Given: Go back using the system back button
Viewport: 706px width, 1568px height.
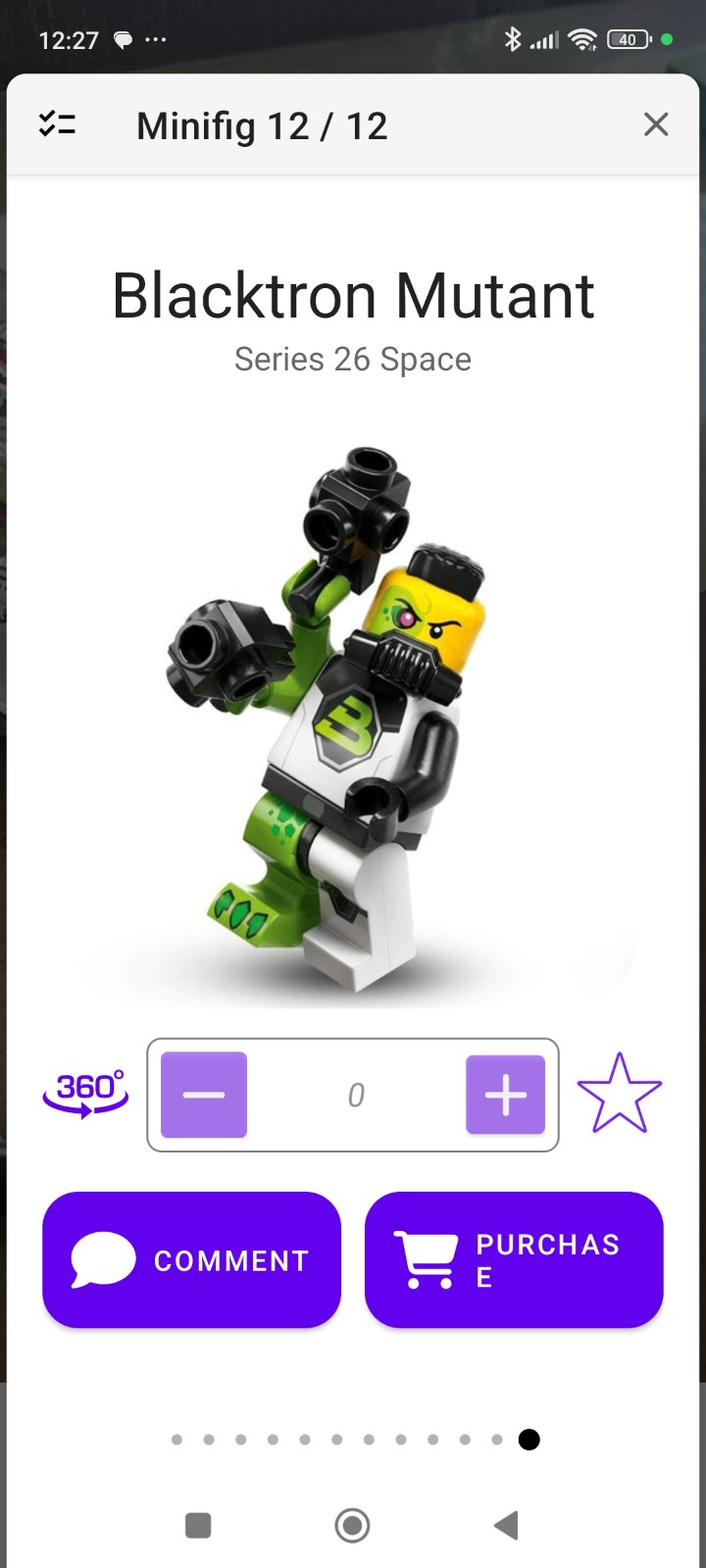Looking at the screenshot, I should point(506,1525).
